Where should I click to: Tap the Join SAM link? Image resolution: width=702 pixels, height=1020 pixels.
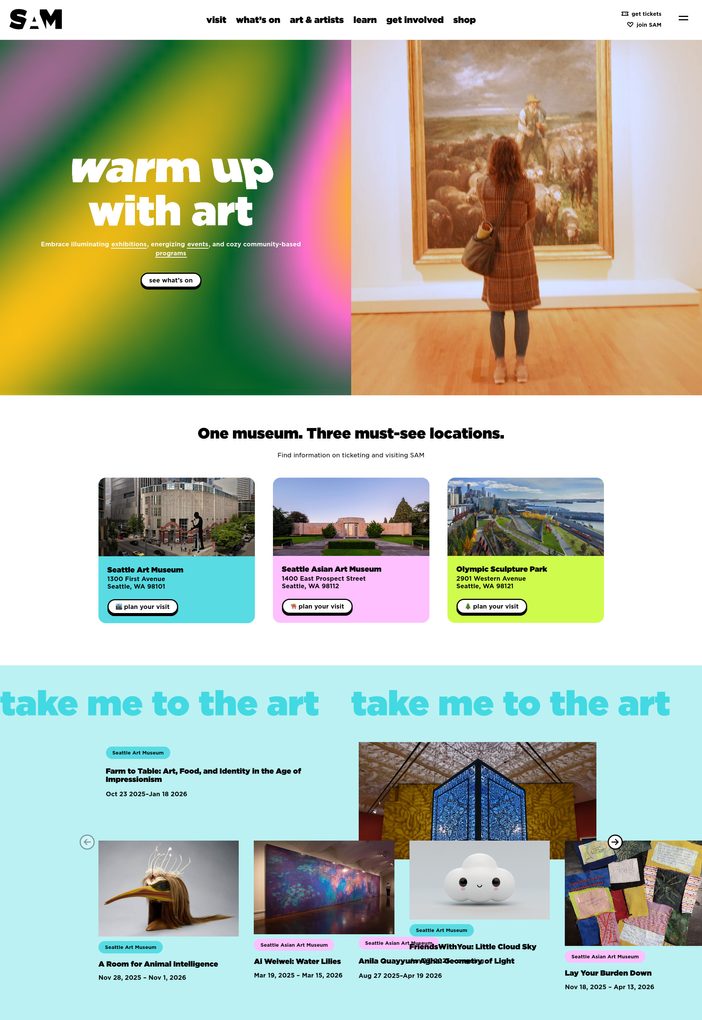[x=644, y=25]
